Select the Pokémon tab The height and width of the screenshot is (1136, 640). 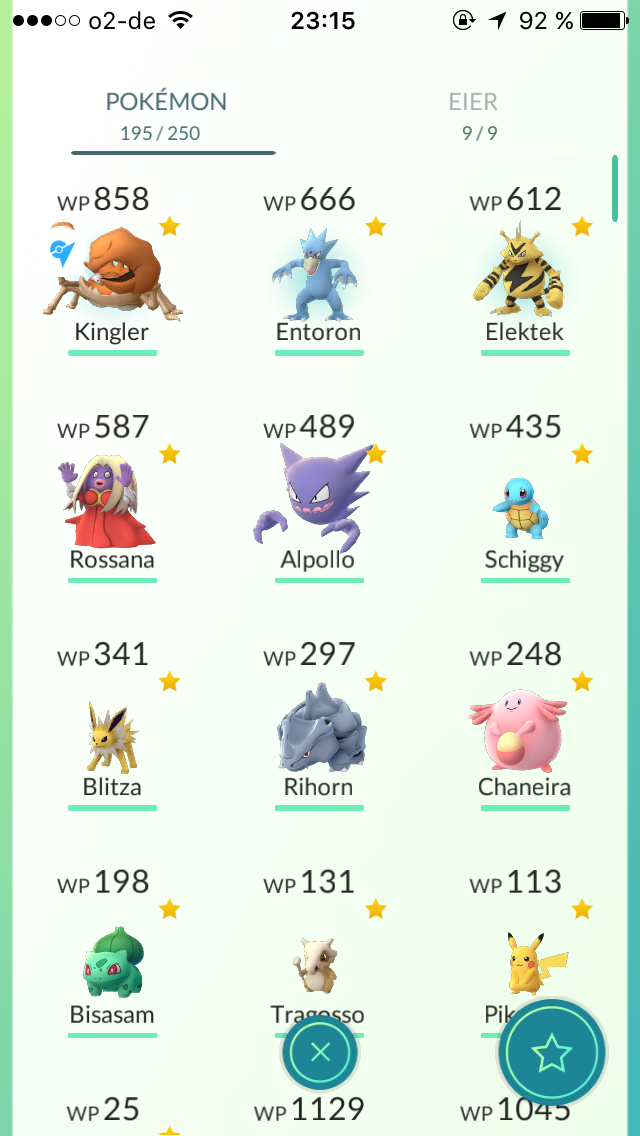(166, 115)
